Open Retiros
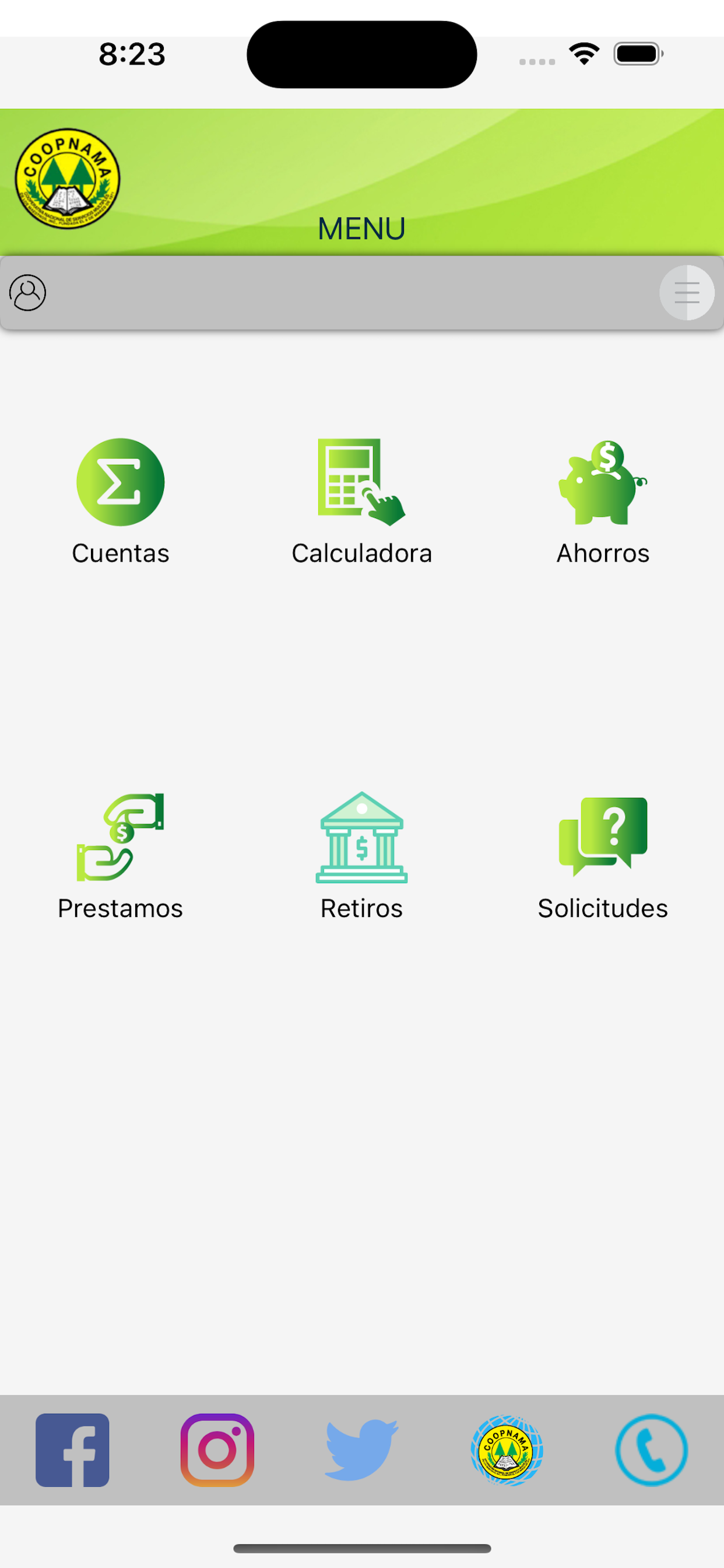Screen dimensions: 724x1568 362,857
